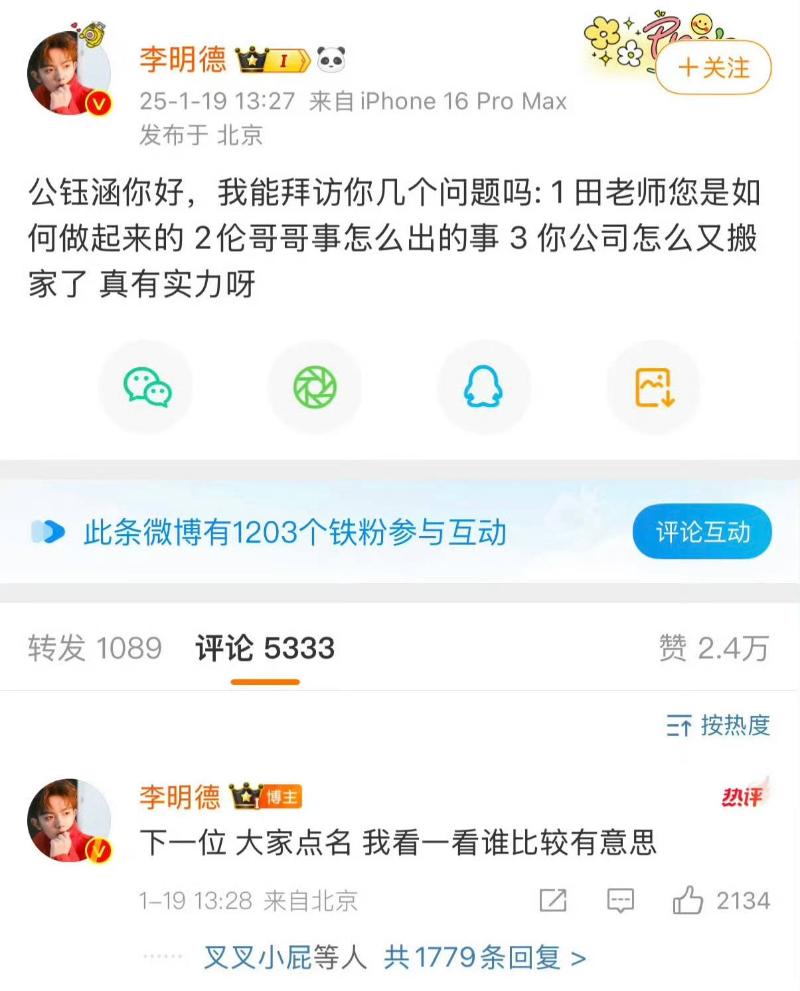Open 李明德's profile picture on the post

[68, 73]
